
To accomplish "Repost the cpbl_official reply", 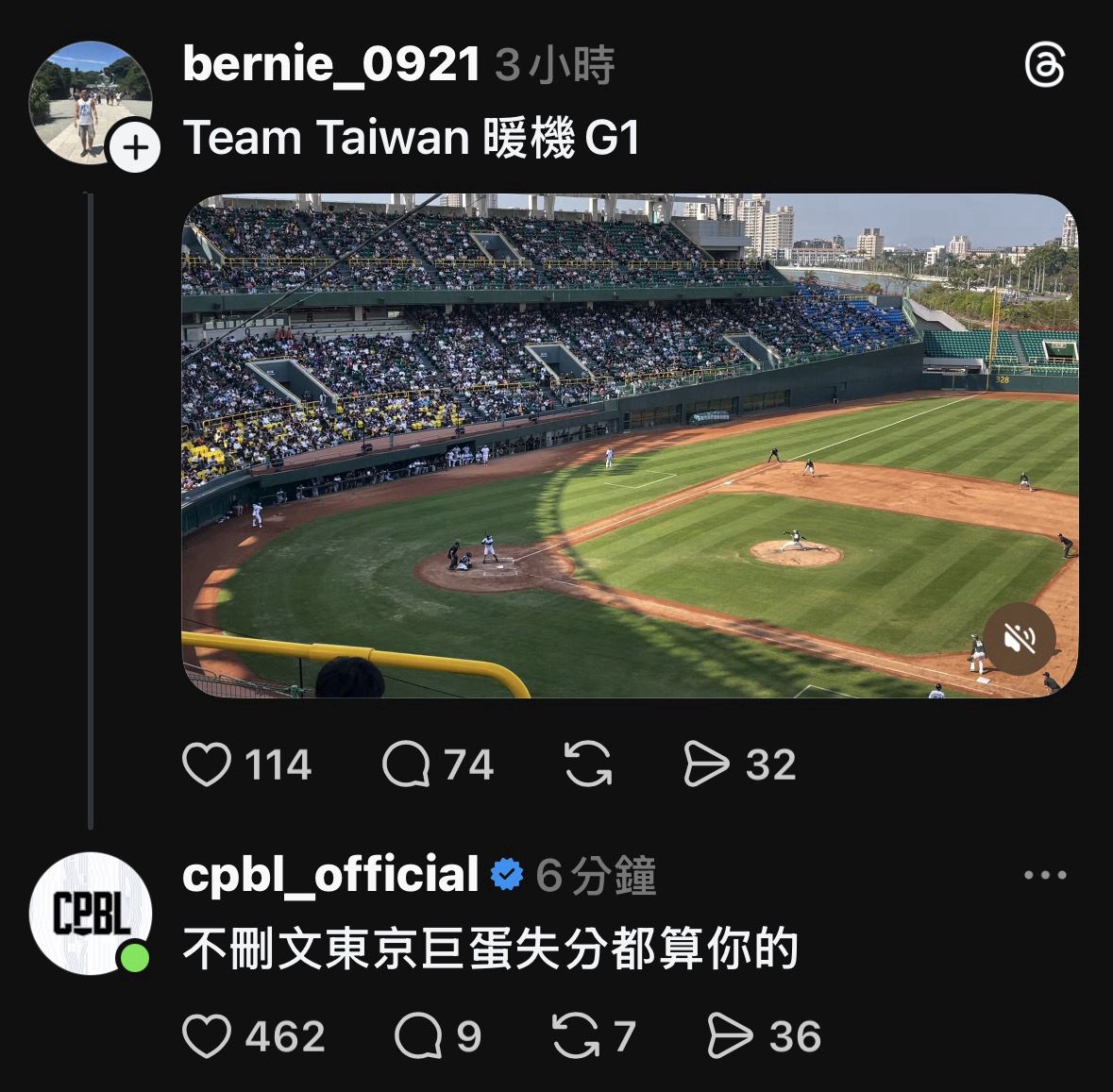I will [x=576, y=1036].
